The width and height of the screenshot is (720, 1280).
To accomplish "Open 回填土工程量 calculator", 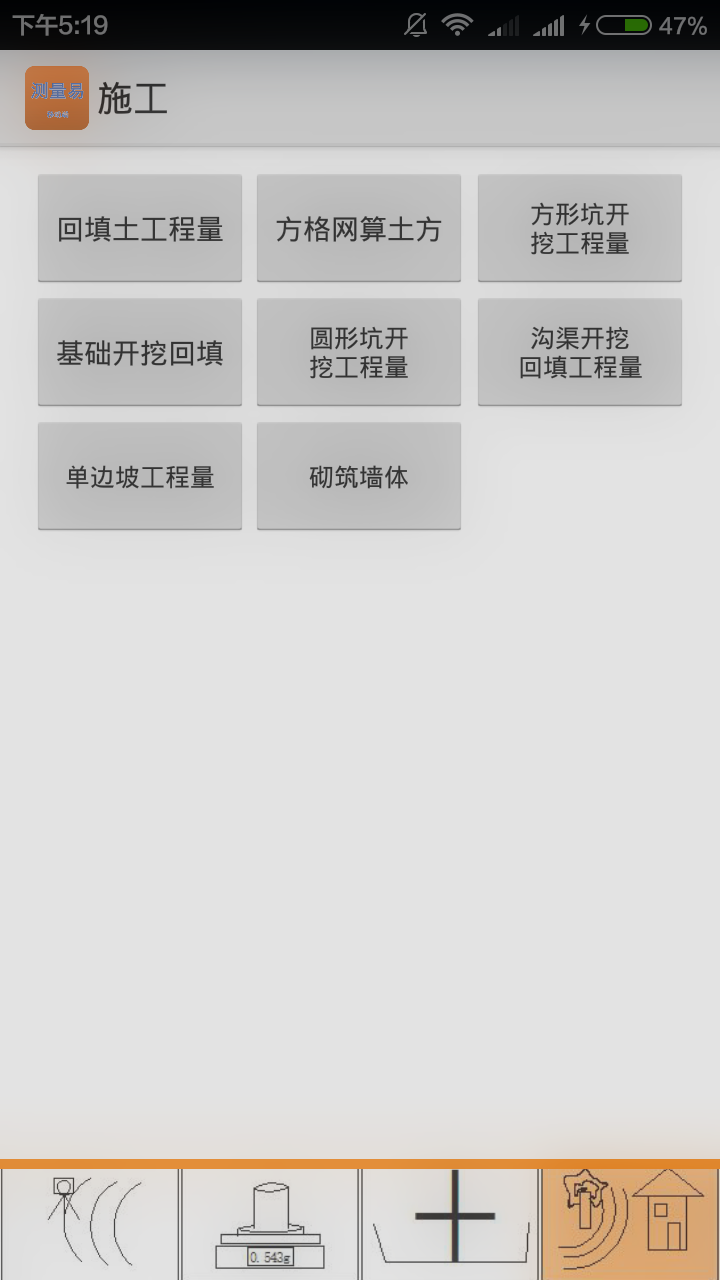I will (x=140, y=229).
